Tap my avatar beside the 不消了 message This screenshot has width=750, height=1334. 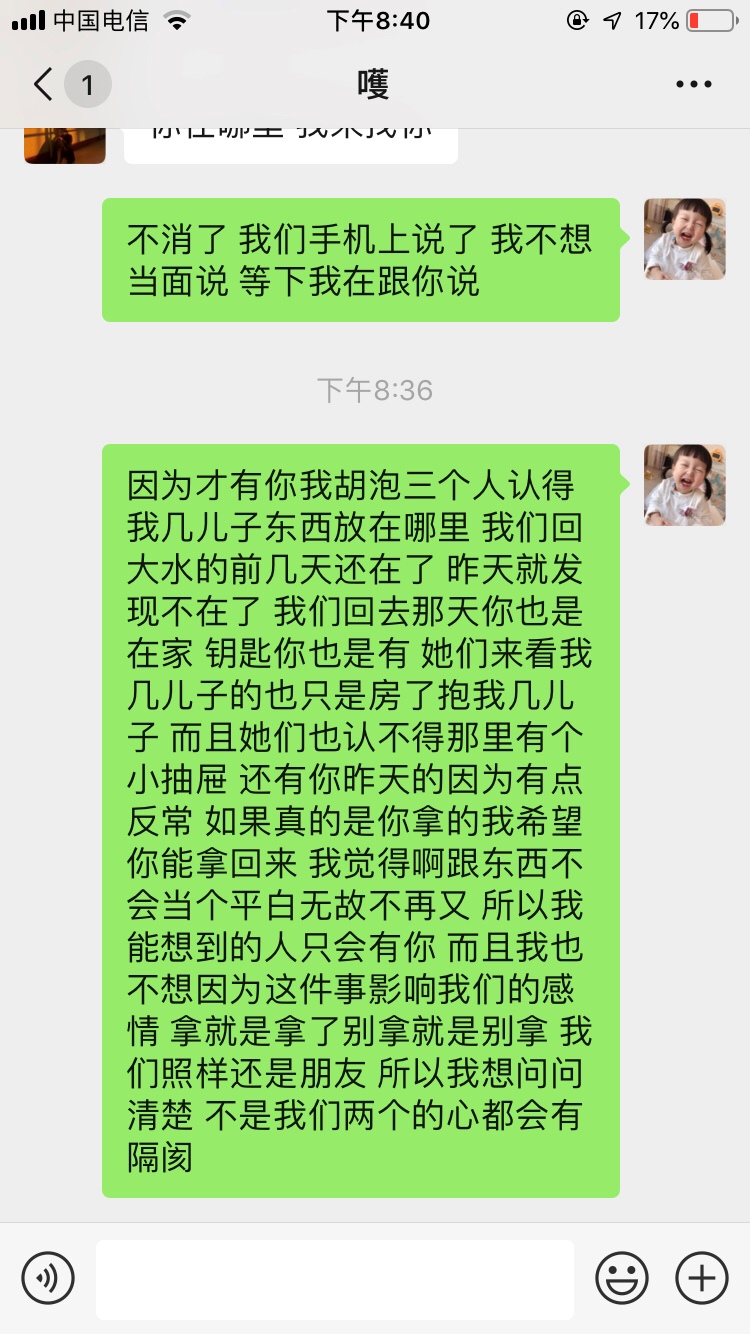tap(684, 239)
